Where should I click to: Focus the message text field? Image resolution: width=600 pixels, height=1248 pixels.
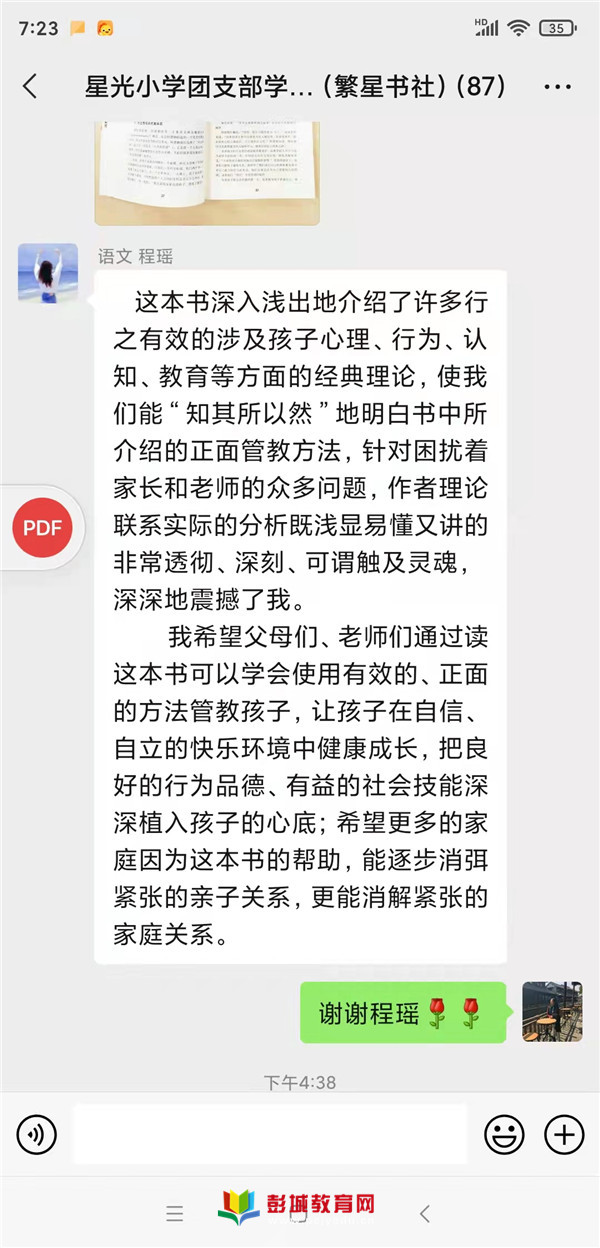(x=270, y=1134)
